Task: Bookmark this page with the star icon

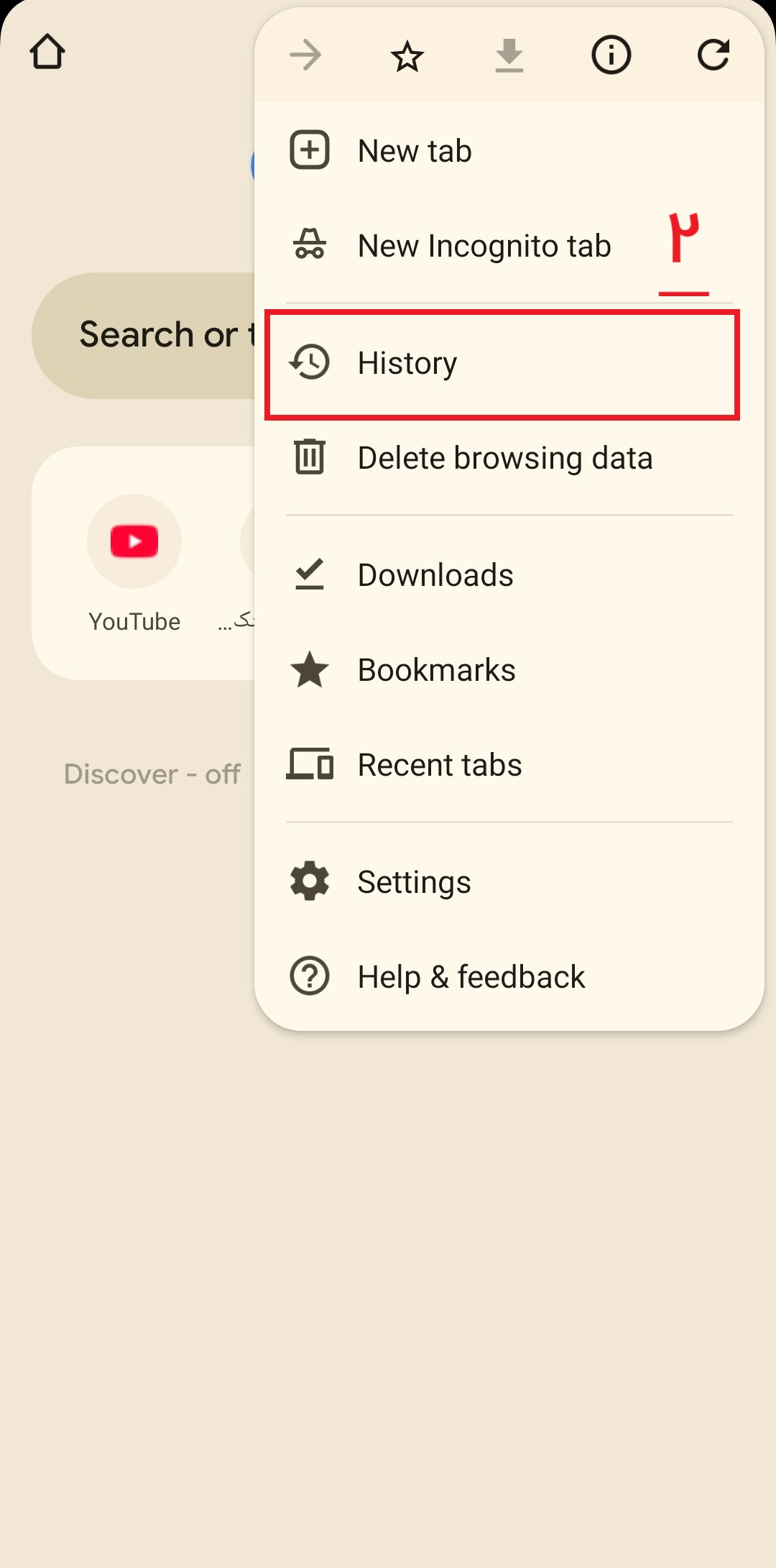Action: coord(407,55)
